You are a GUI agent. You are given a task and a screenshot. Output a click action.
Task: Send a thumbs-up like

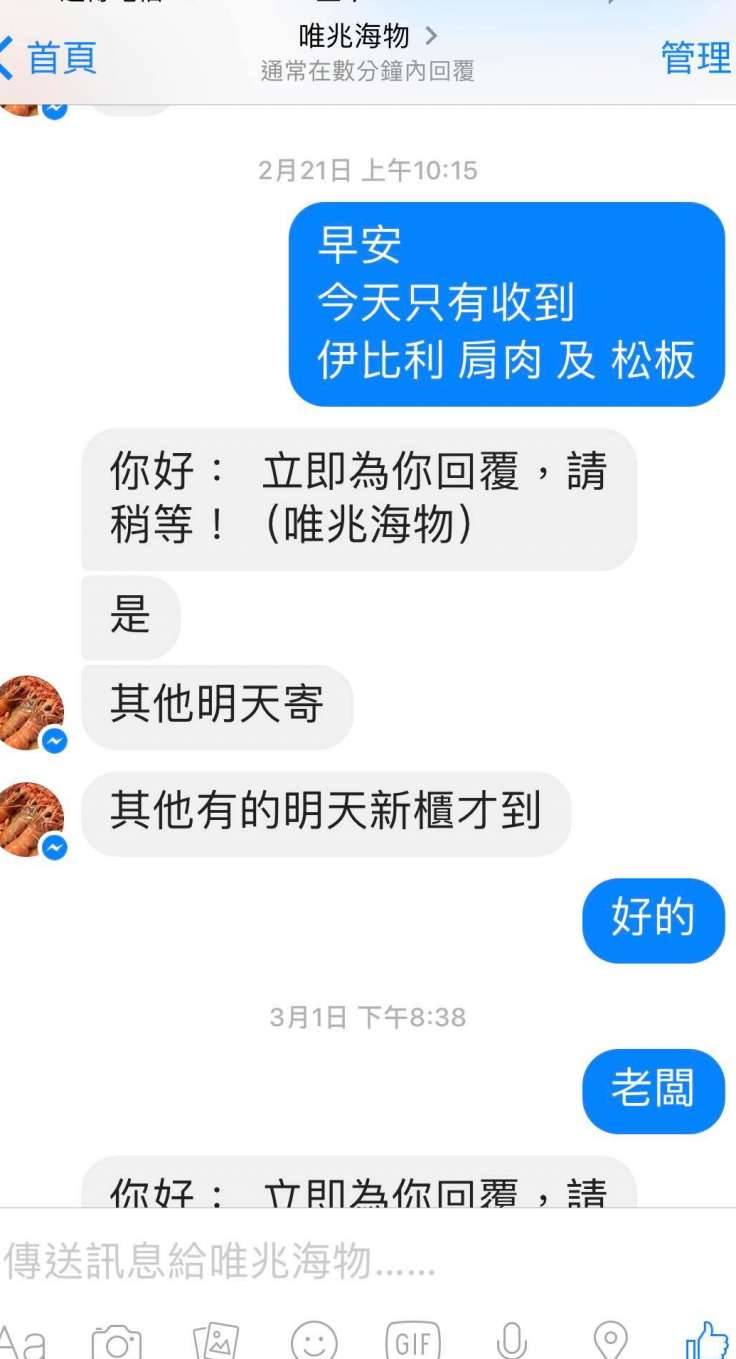coord(708,1341)
